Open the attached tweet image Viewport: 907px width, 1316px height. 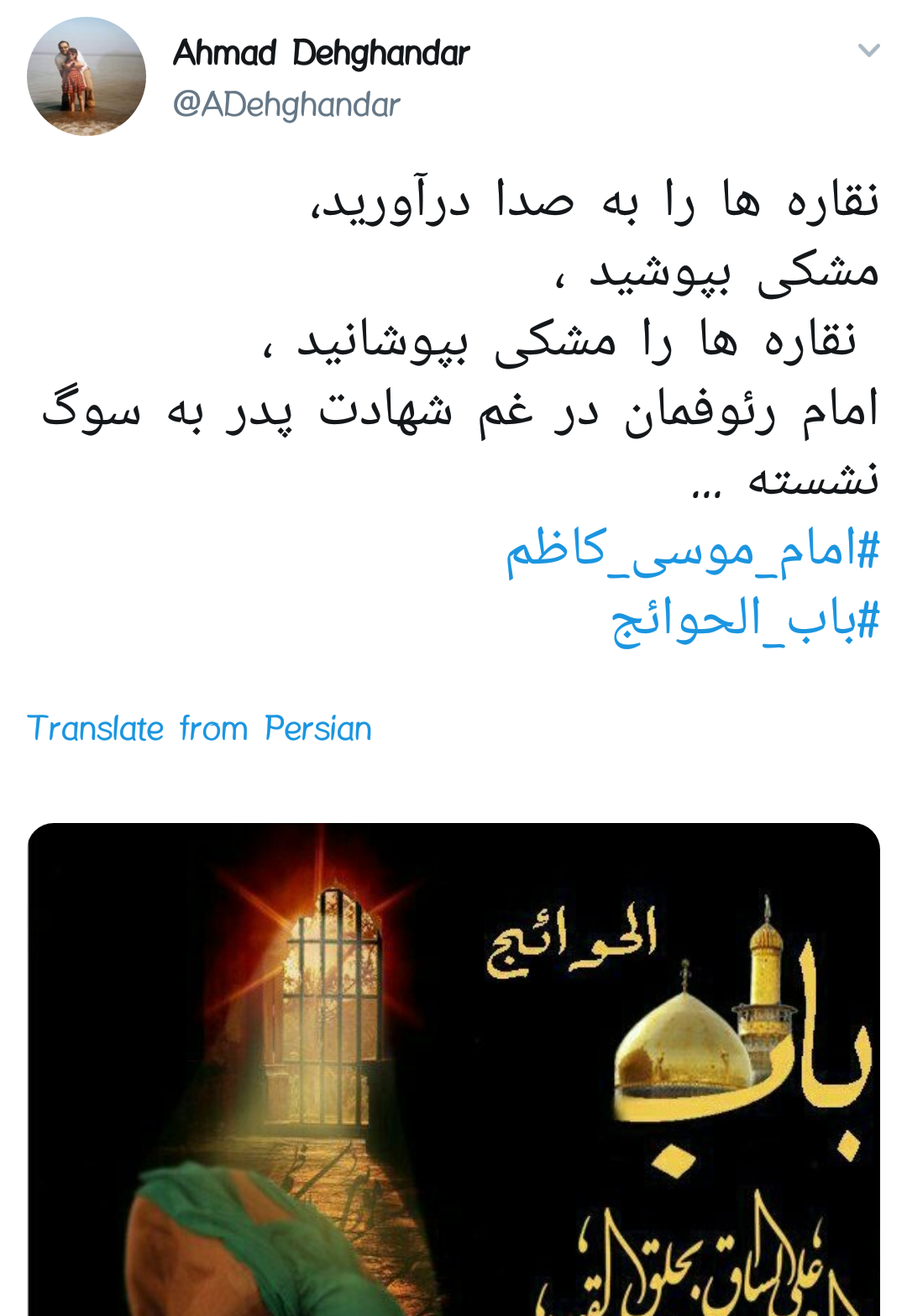pyautogui.click(x=453, y=1067)
